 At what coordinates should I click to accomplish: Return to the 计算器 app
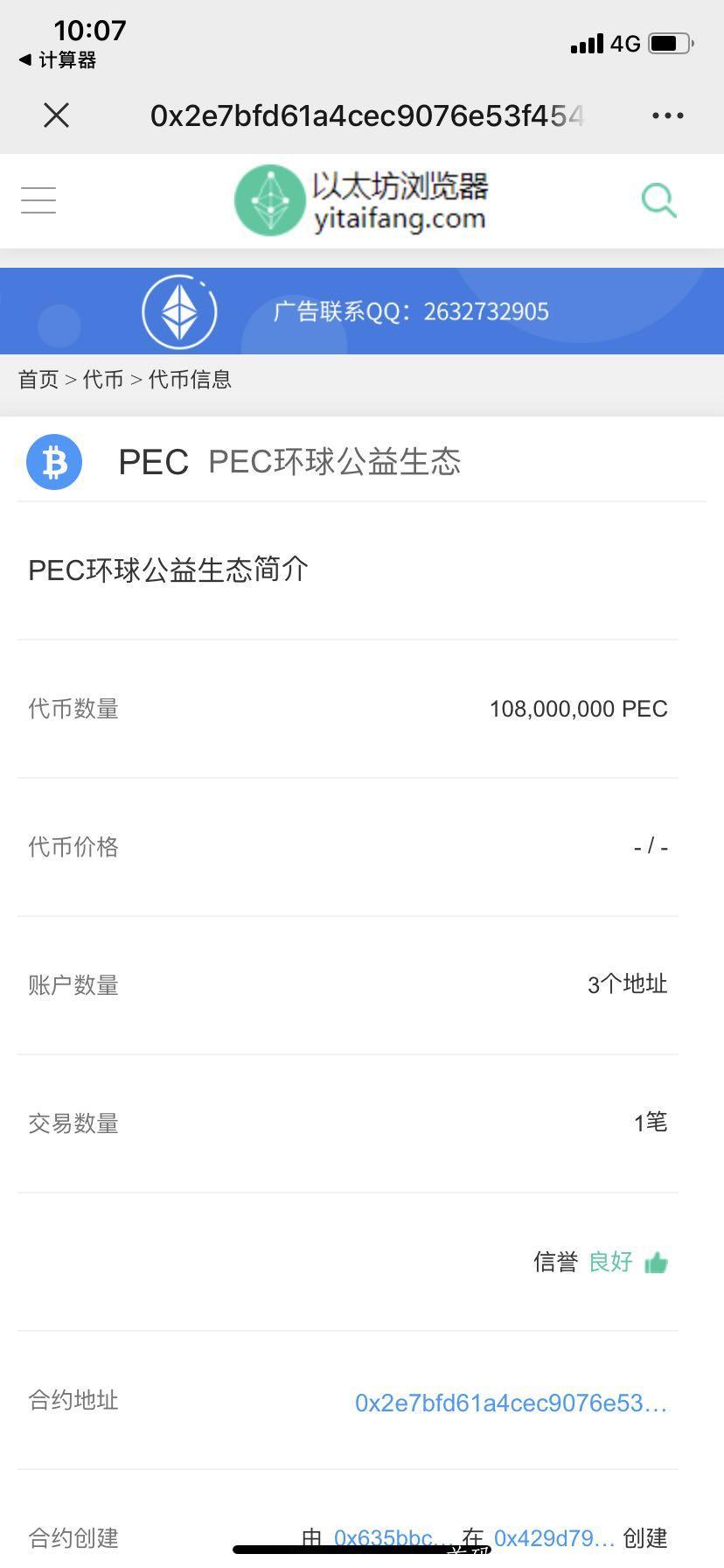(58, 60)
